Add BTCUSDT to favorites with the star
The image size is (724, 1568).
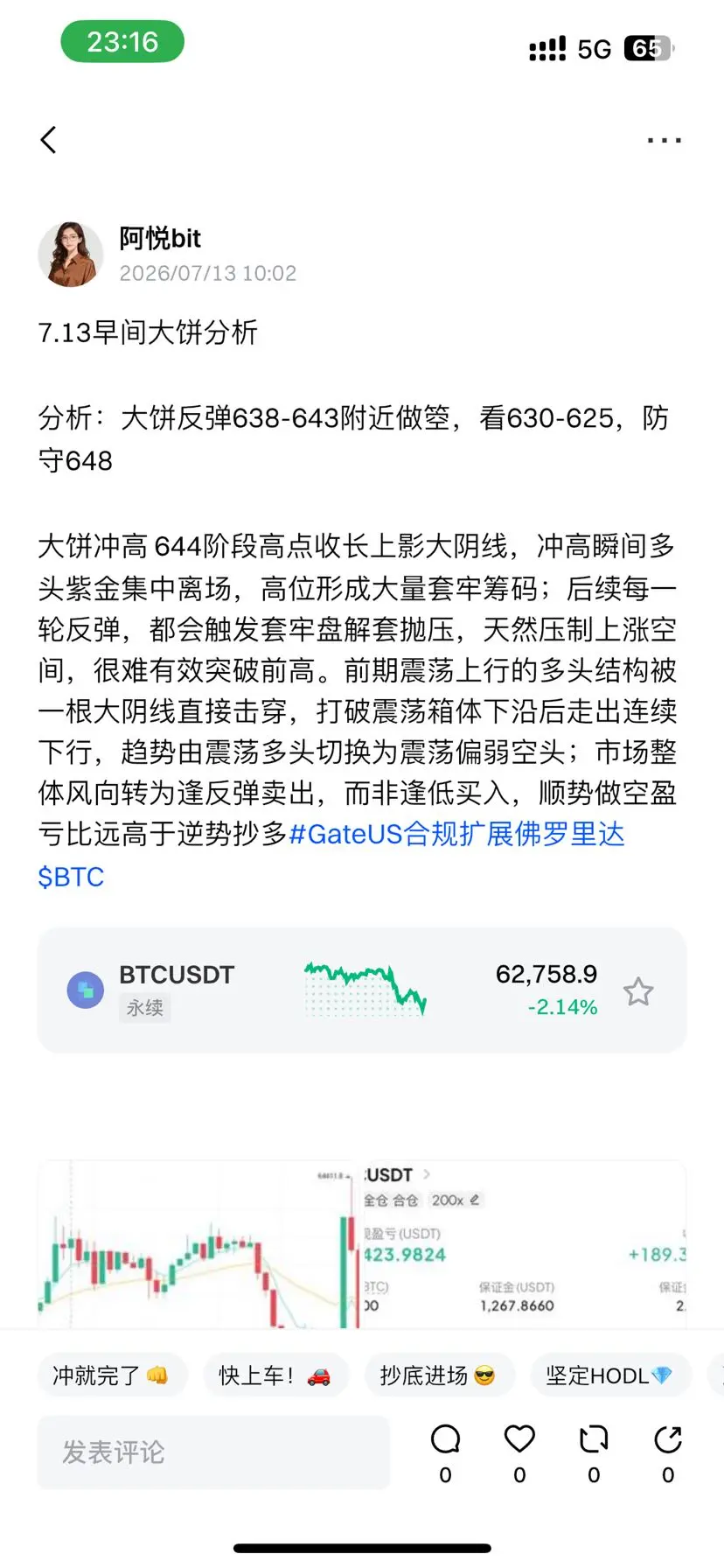point(638,991)
